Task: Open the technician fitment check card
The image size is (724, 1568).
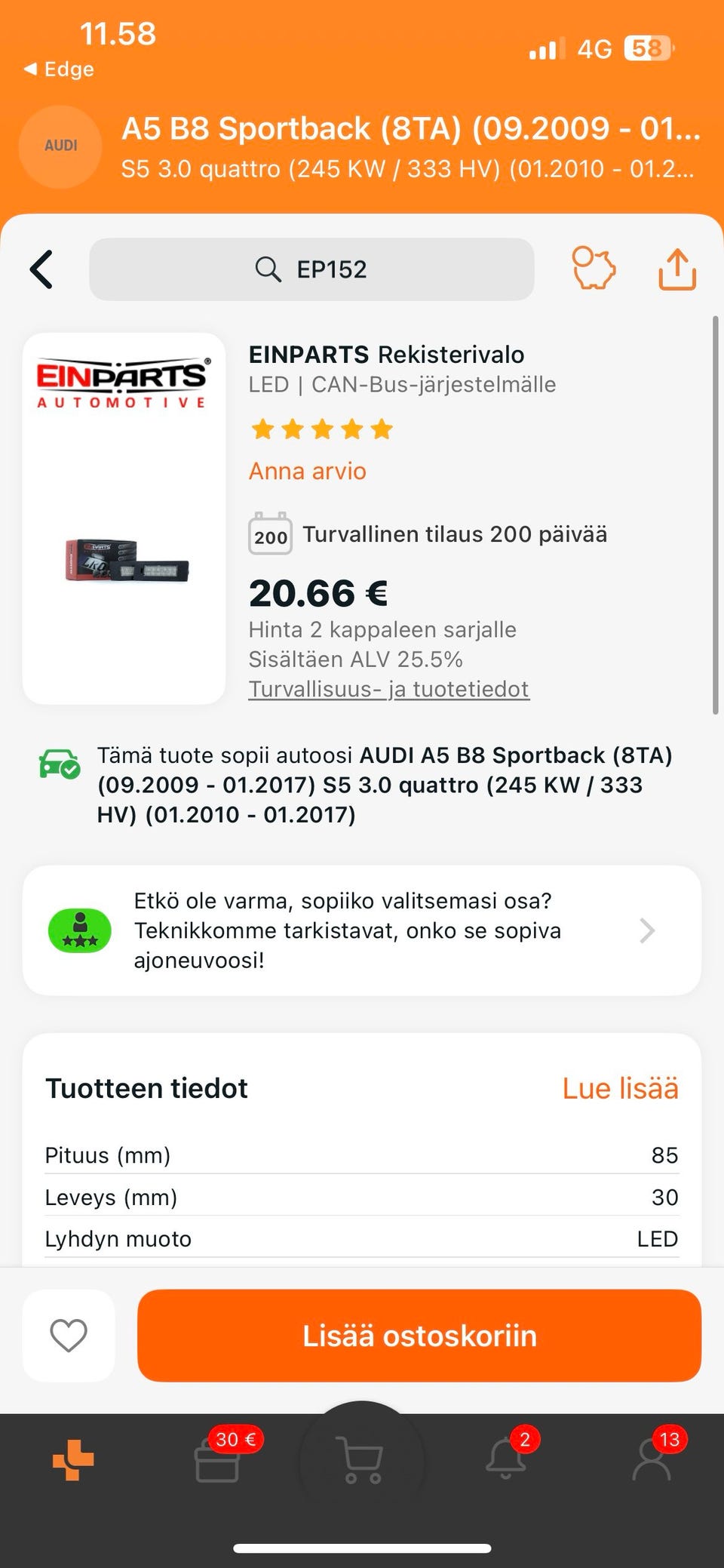Action: tap(362, 930)
